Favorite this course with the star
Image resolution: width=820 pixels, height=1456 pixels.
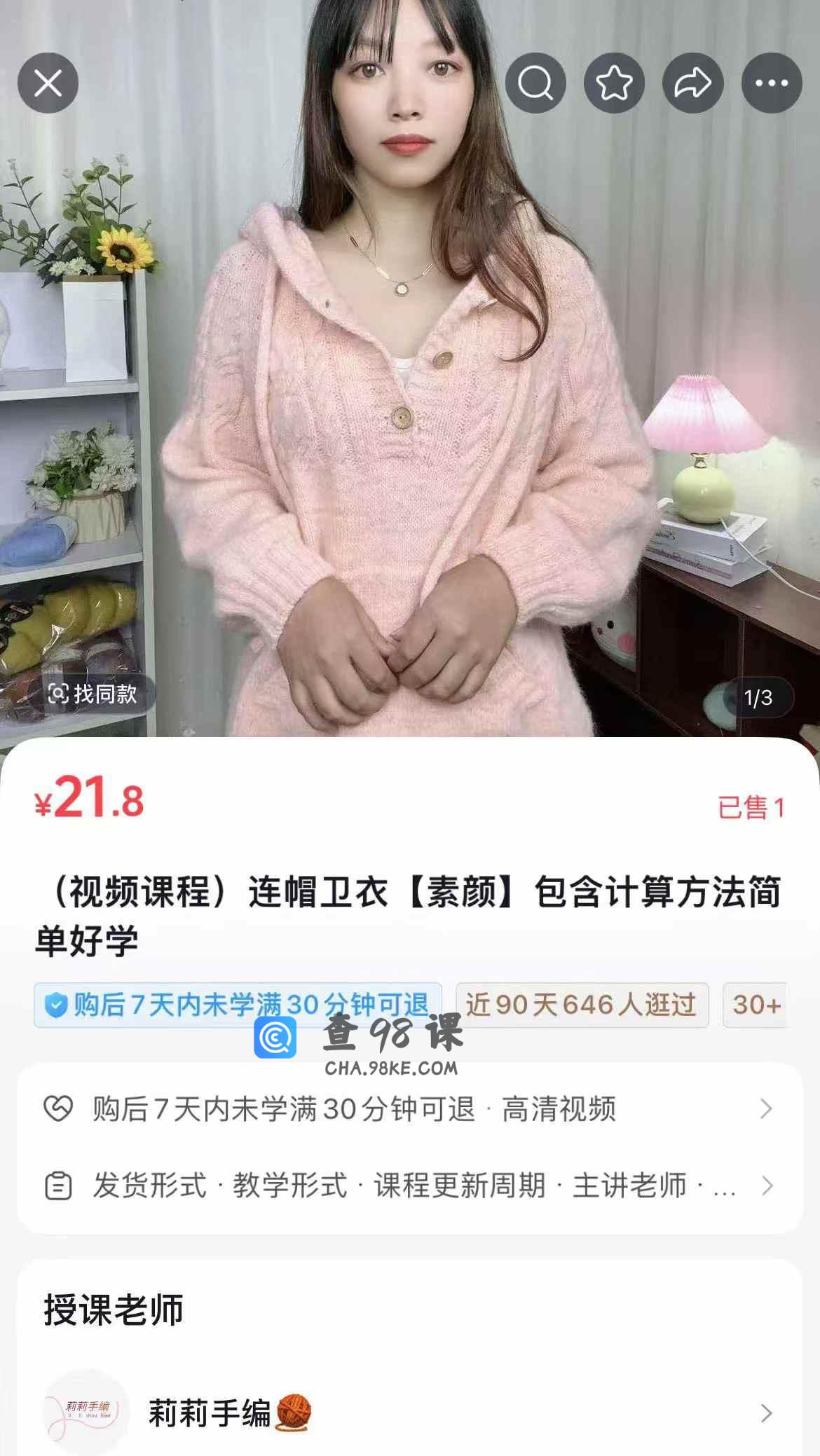614,83
